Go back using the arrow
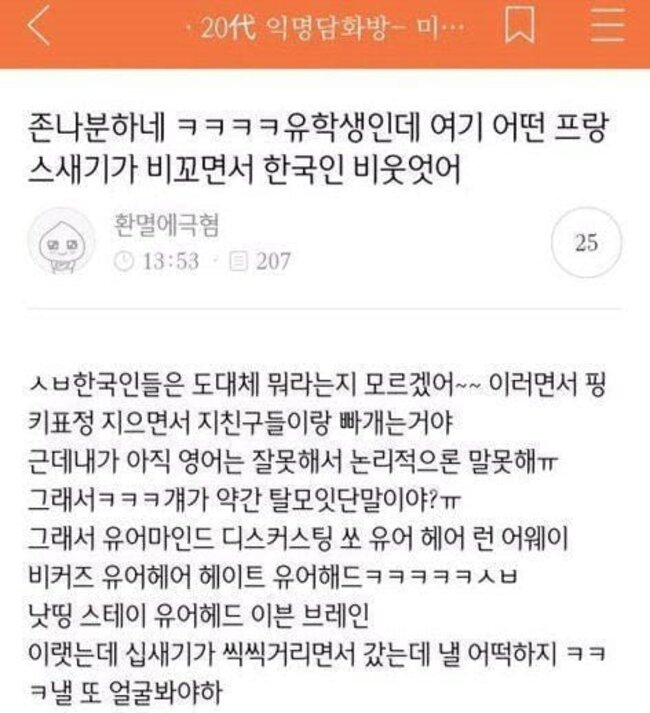The width and height of the screenshot is (650, 713). point(38,28)
